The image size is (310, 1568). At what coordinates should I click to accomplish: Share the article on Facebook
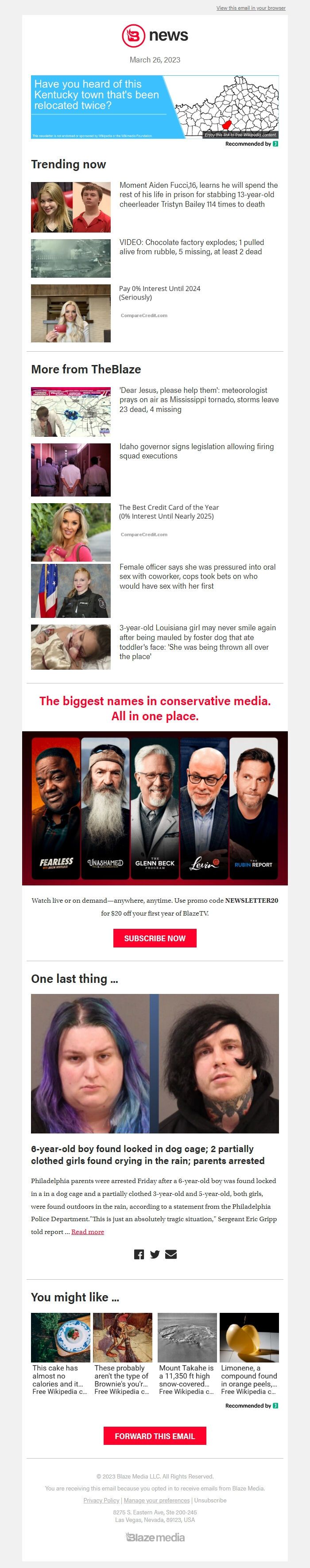[x=139, y=1254]
